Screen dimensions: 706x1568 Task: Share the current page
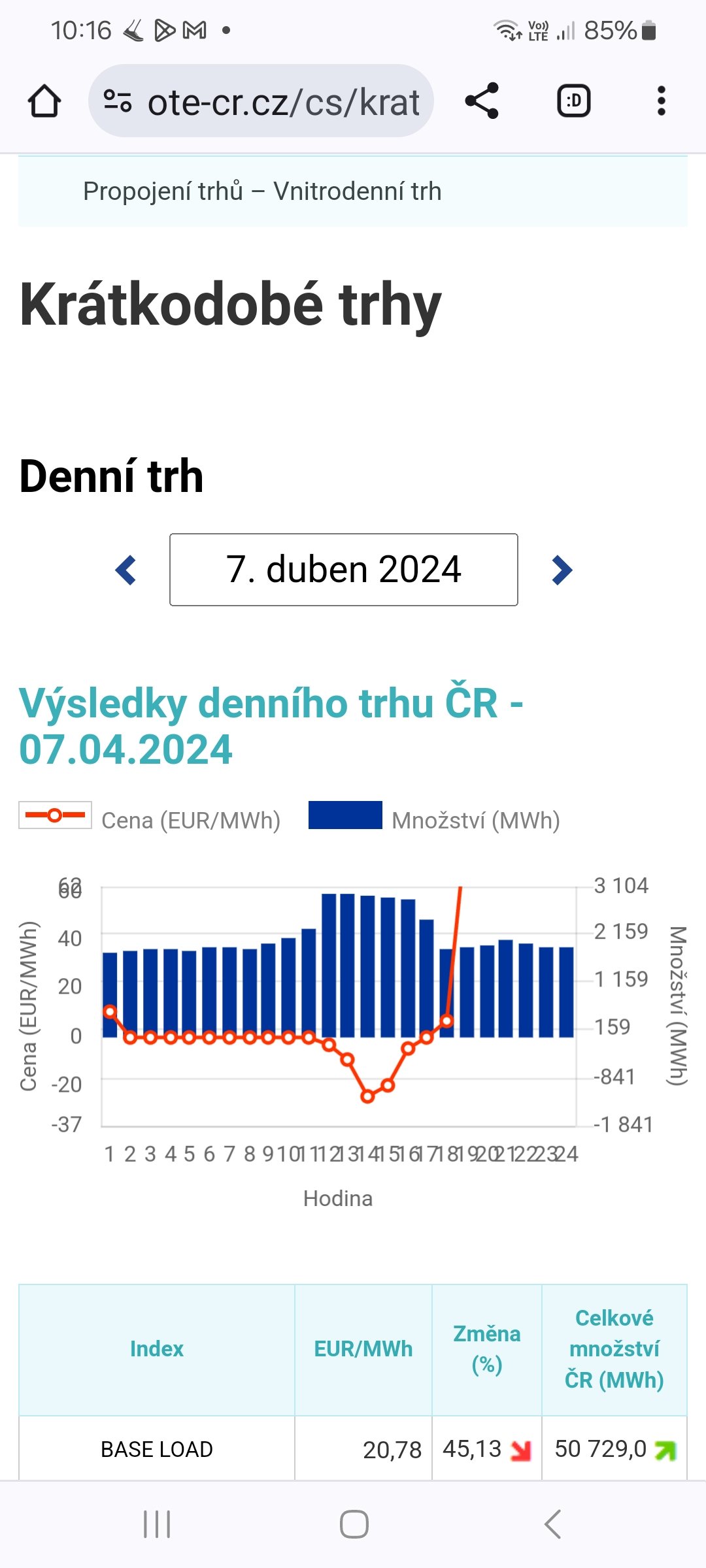(x=482, y=101)
